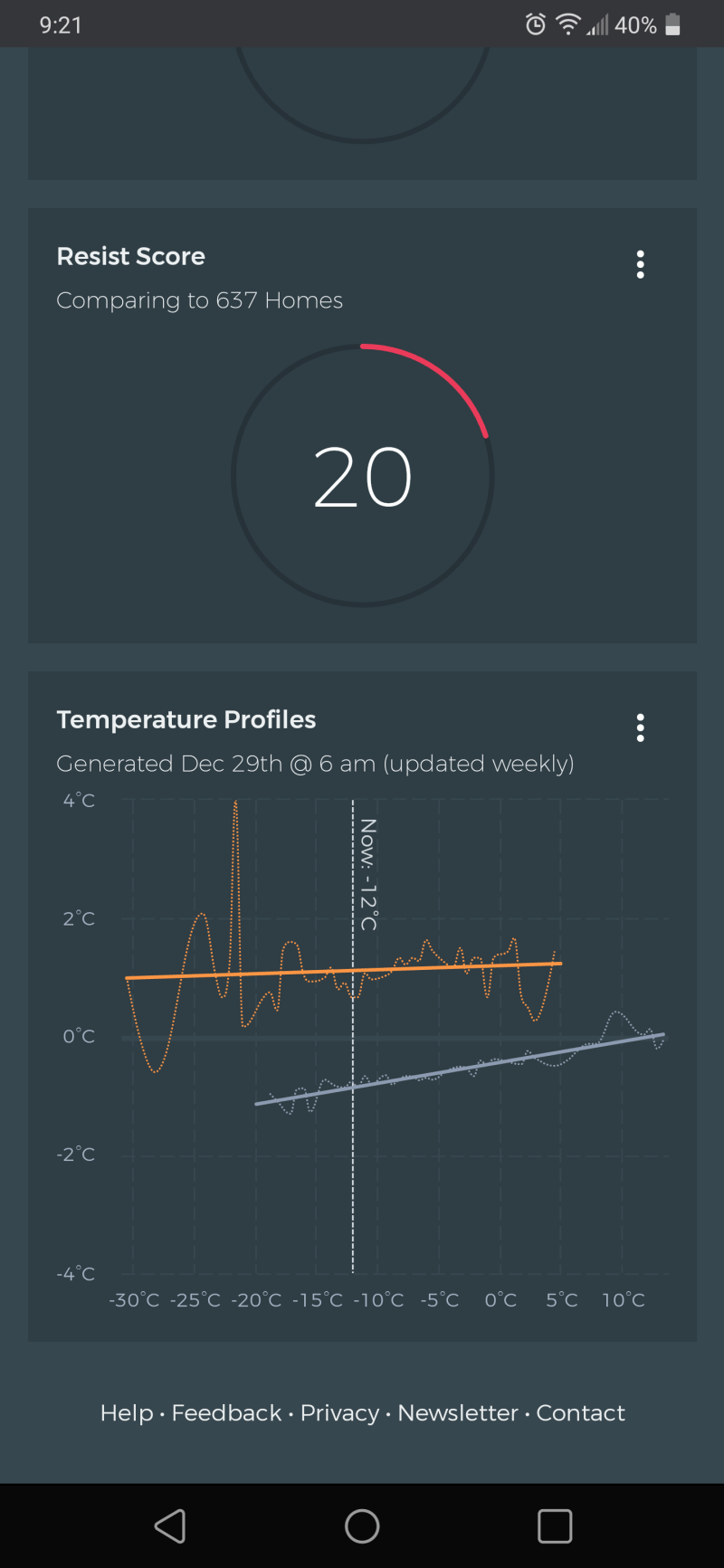Screen dimensions: 724x1568
Task: Open the Help link
Action: pos(127,1413)
